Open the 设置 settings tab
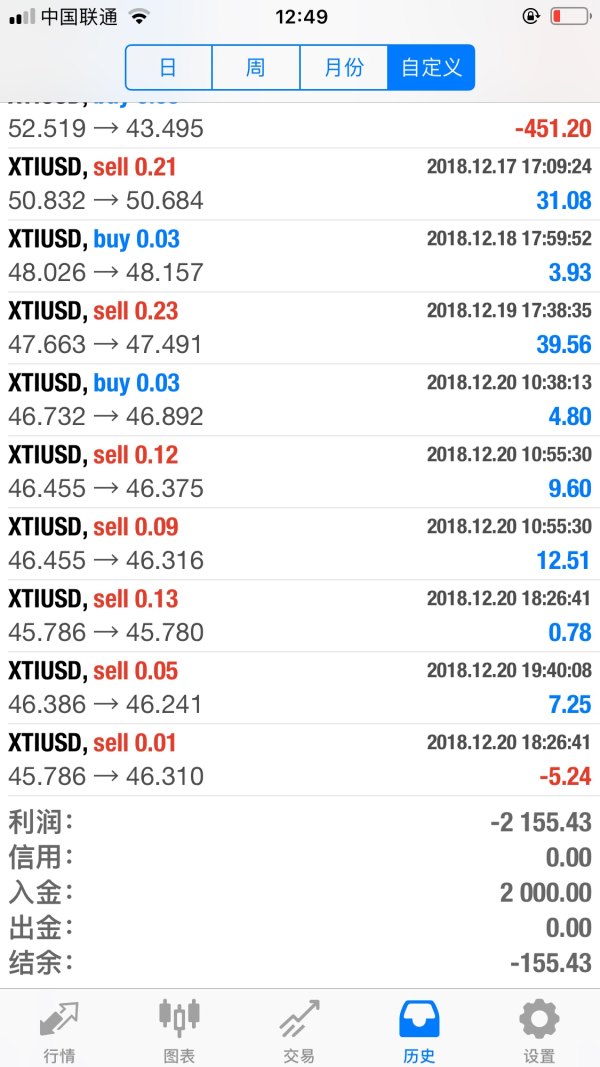Image resolution: width=600 pixels, height=1067 pixels. coord(539,1029)
